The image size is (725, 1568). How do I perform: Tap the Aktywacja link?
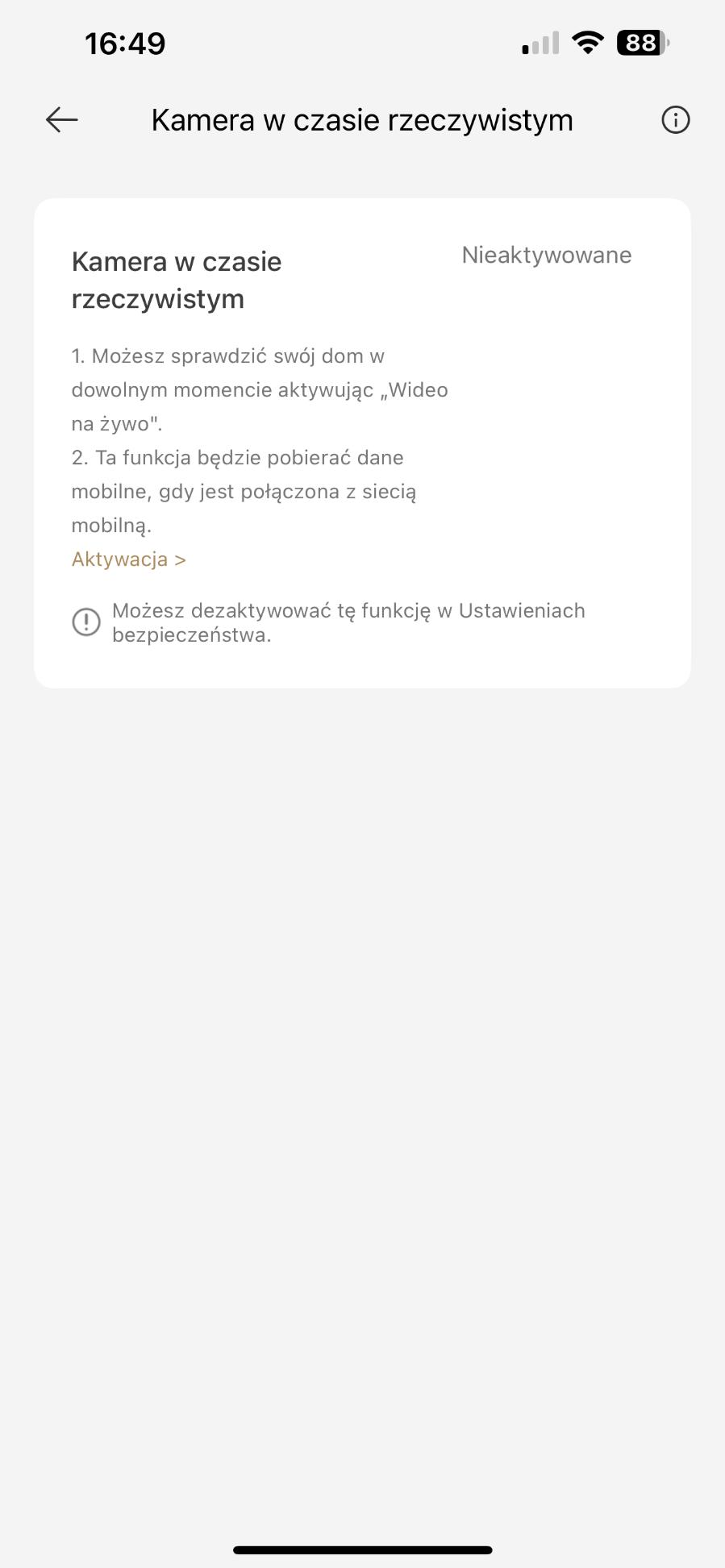point(129,559)
